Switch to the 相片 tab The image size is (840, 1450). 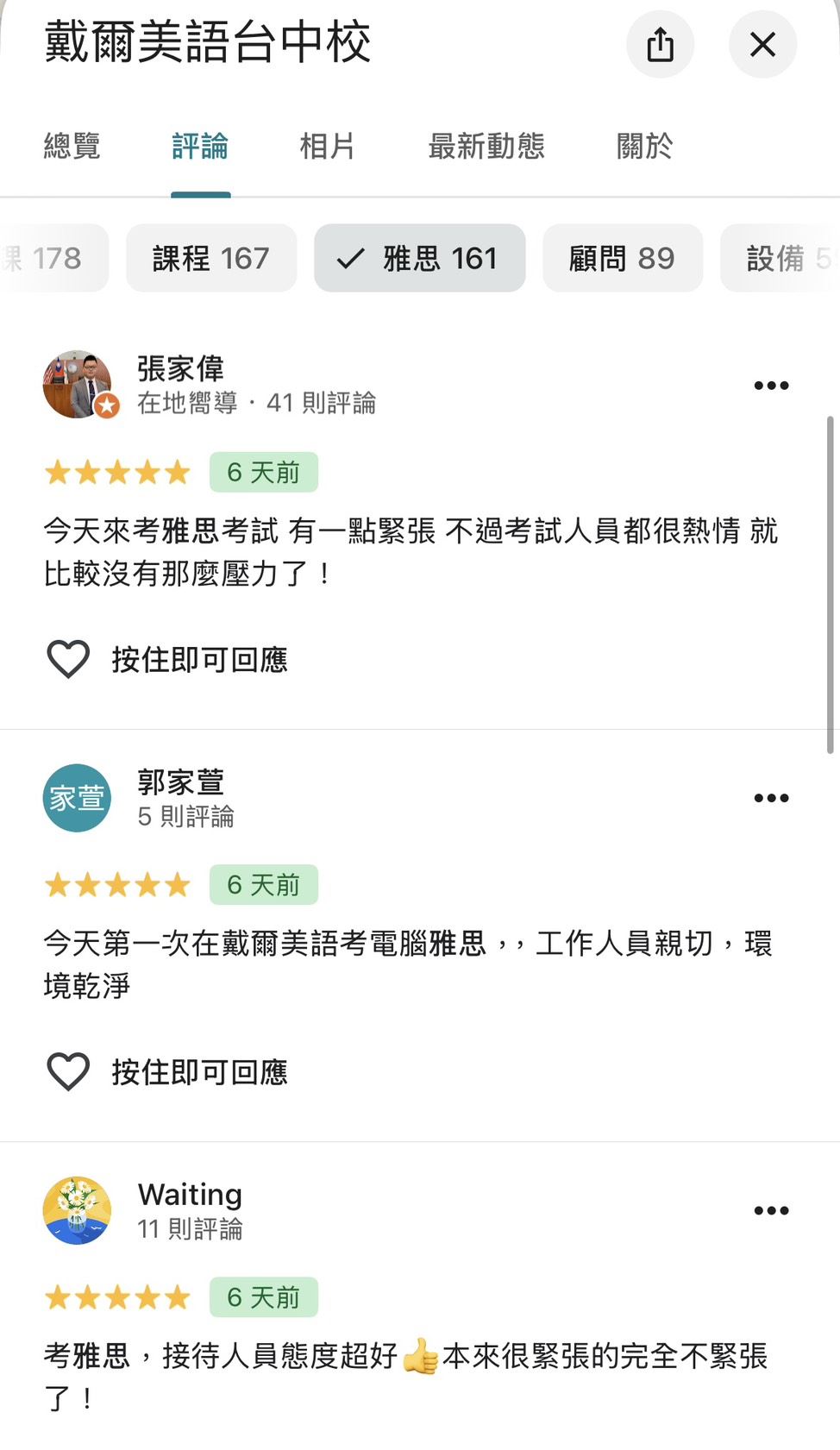pos(327,146)
